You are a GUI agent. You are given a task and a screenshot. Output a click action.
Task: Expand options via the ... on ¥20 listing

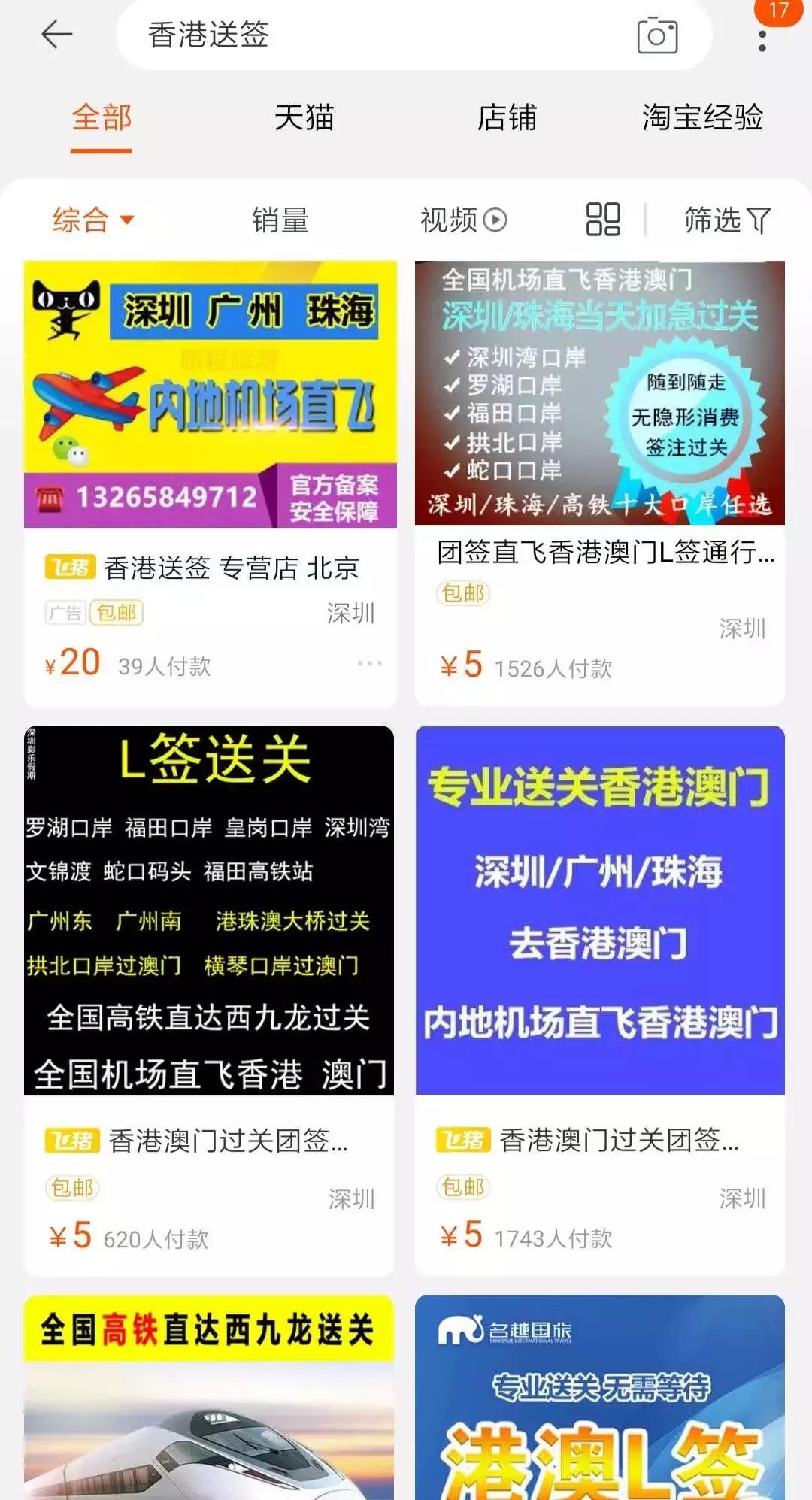tap(368, 663)
